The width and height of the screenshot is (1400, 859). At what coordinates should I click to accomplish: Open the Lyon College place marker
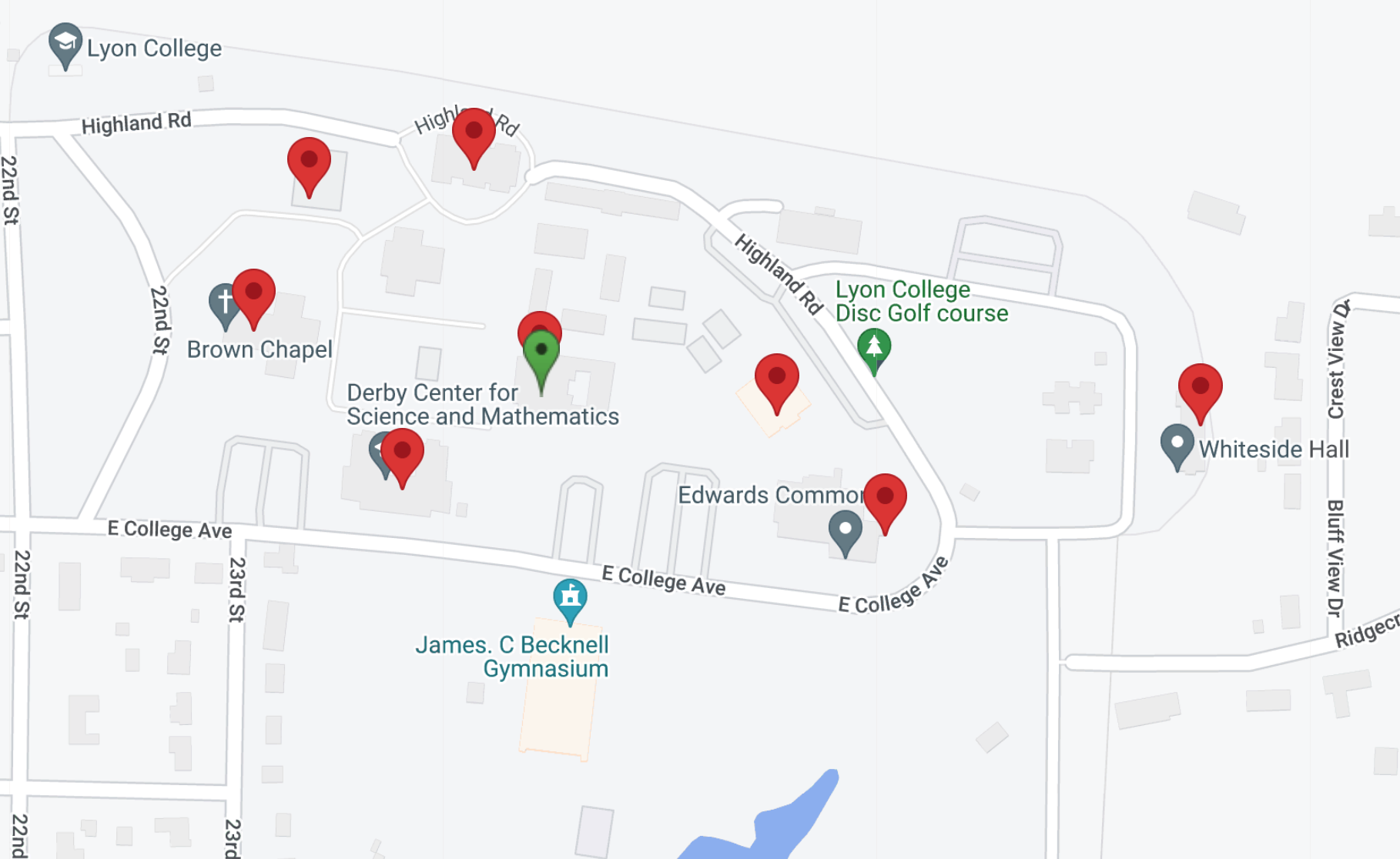click(65, 42)
